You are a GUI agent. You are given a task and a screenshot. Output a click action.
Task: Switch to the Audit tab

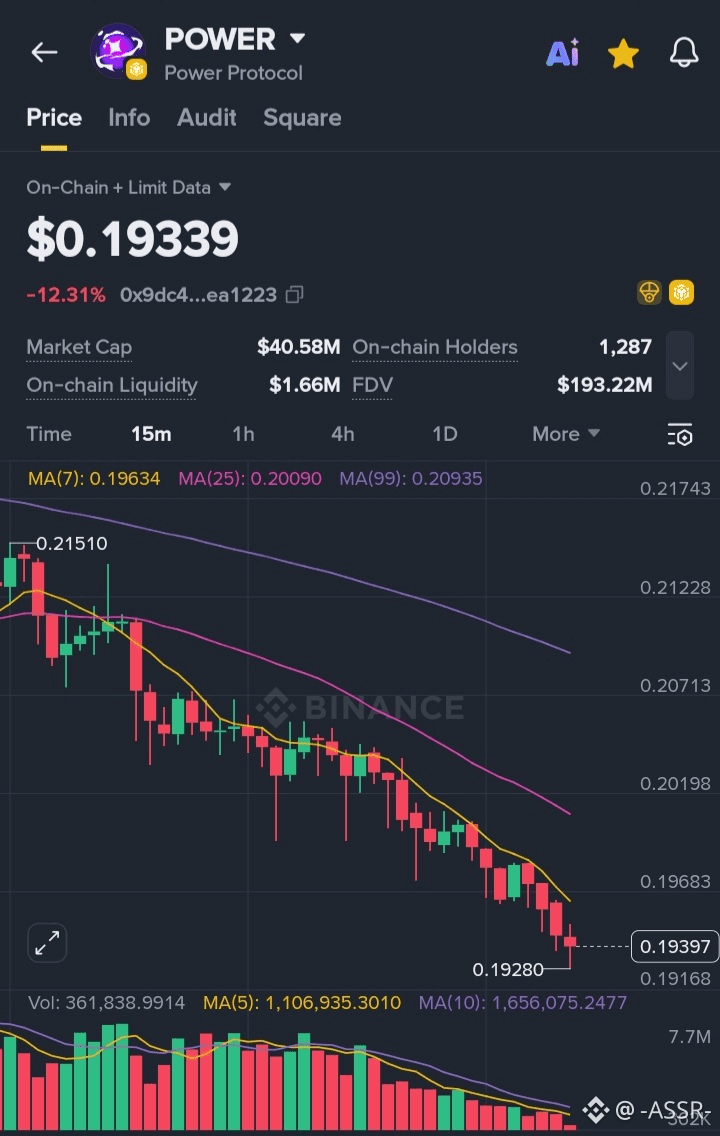click(207, 118)
